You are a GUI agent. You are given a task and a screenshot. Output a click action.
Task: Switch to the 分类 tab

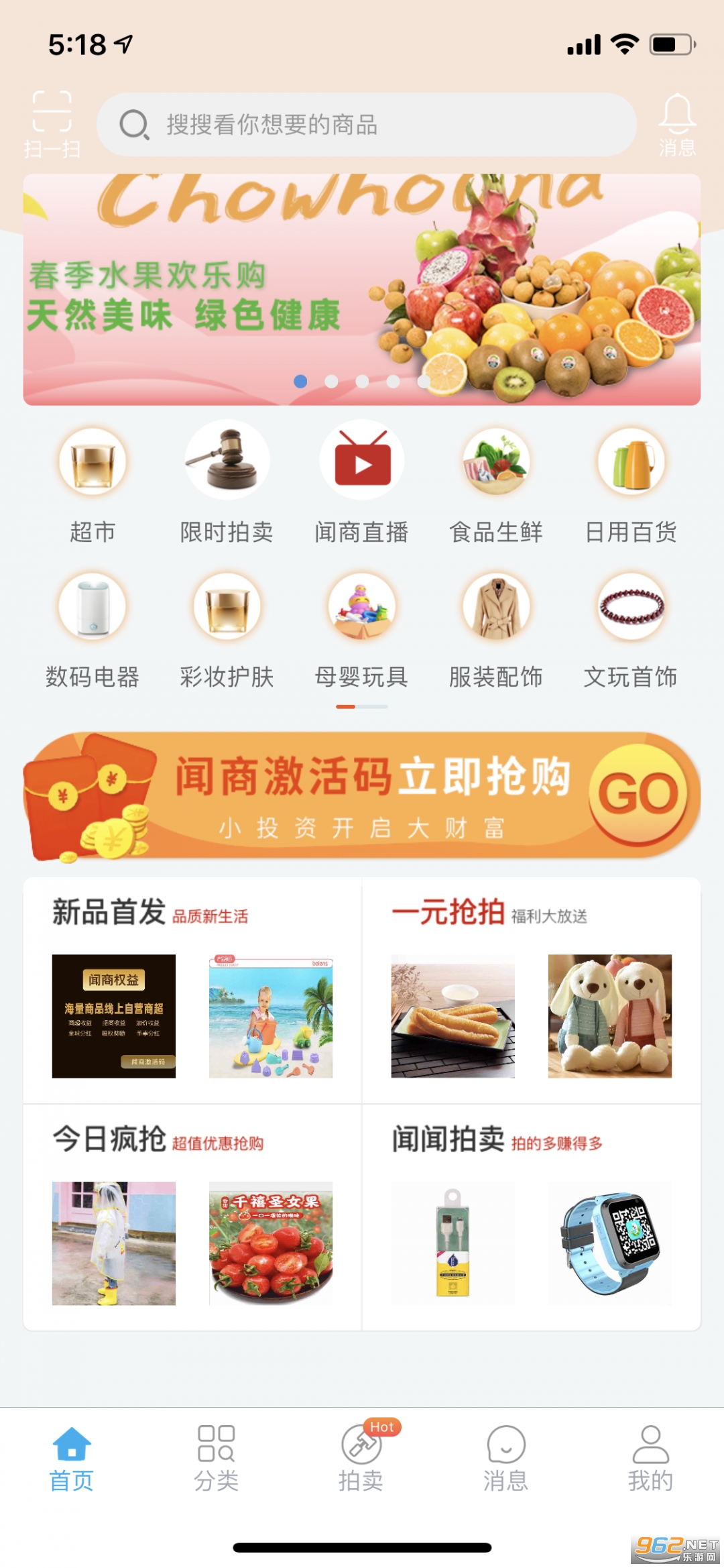tap(216, 1457)
